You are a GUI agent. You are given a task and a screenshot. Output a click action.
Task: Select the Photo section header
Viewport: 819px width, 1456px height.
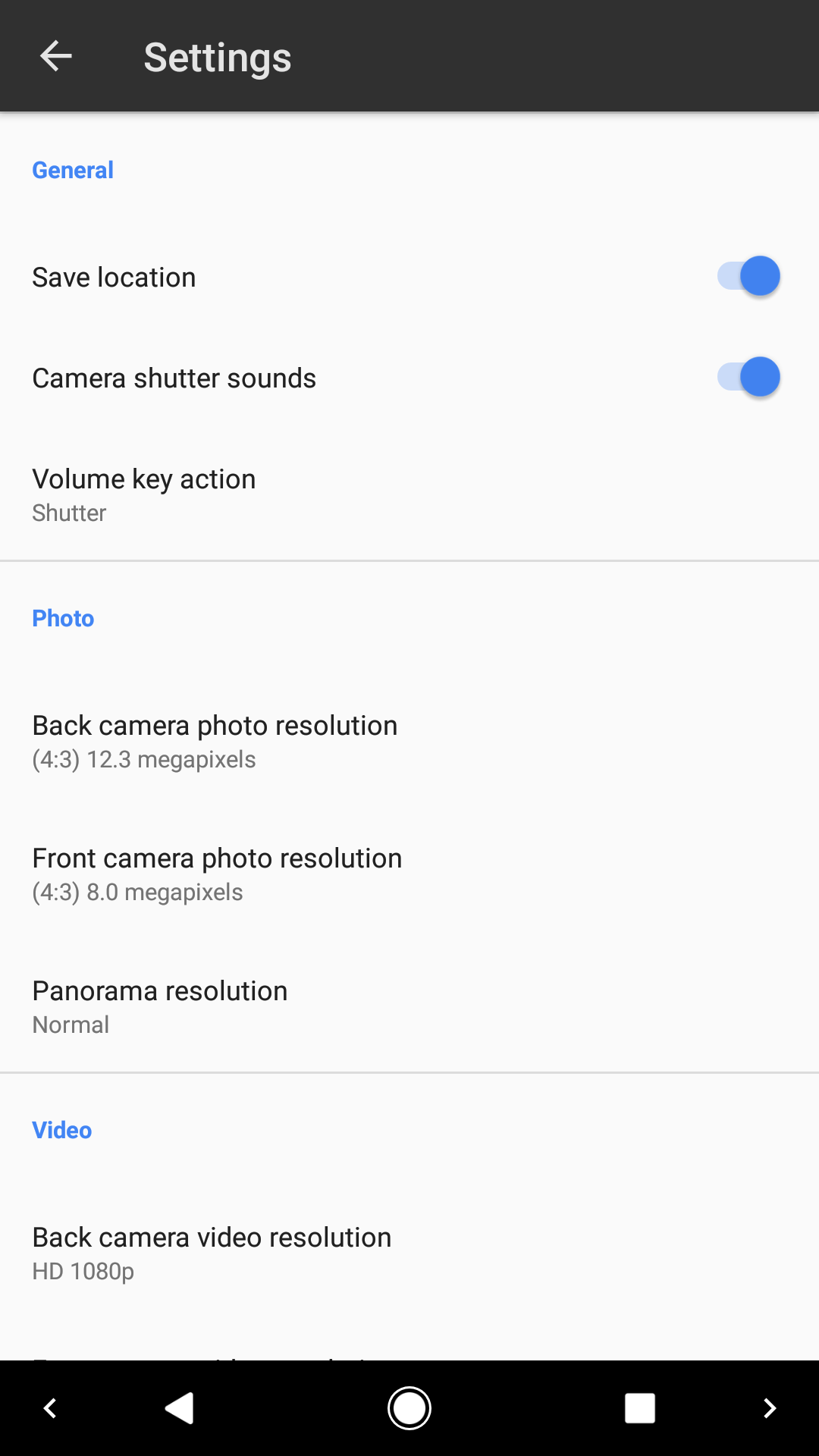coord(63,617)
